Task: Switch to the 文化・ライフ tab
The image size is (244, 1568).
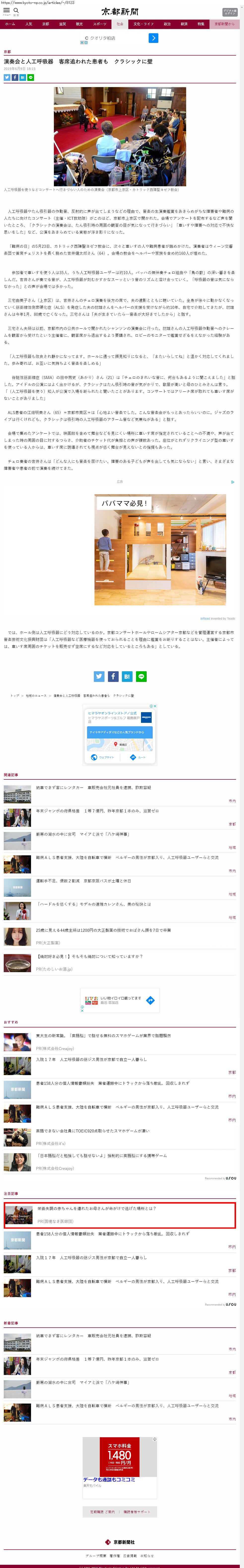Action: click(140, 24)
